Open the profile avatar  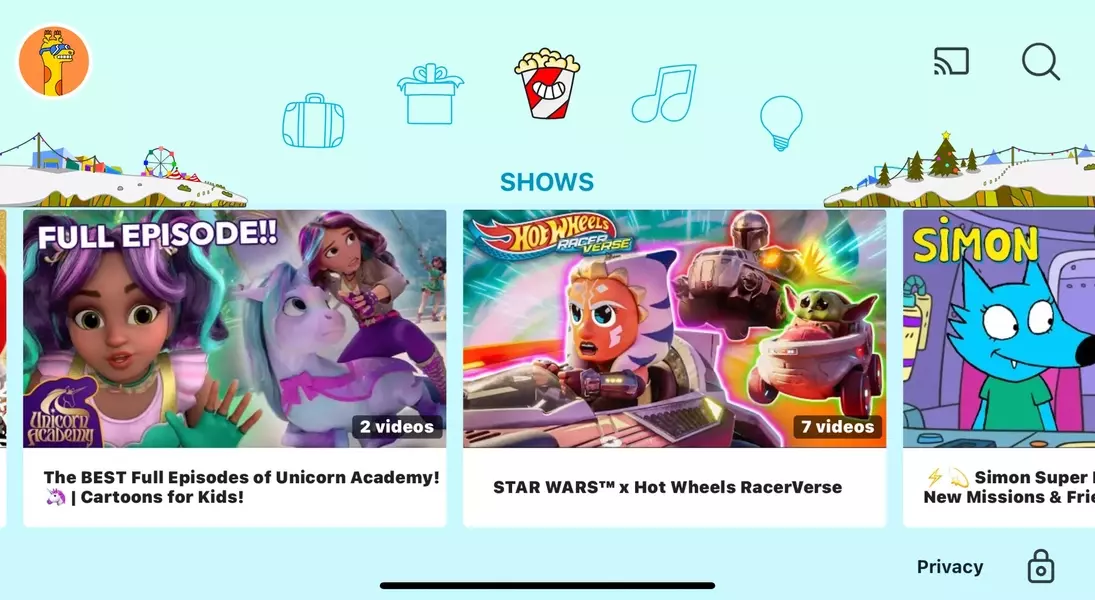[54, 62]
